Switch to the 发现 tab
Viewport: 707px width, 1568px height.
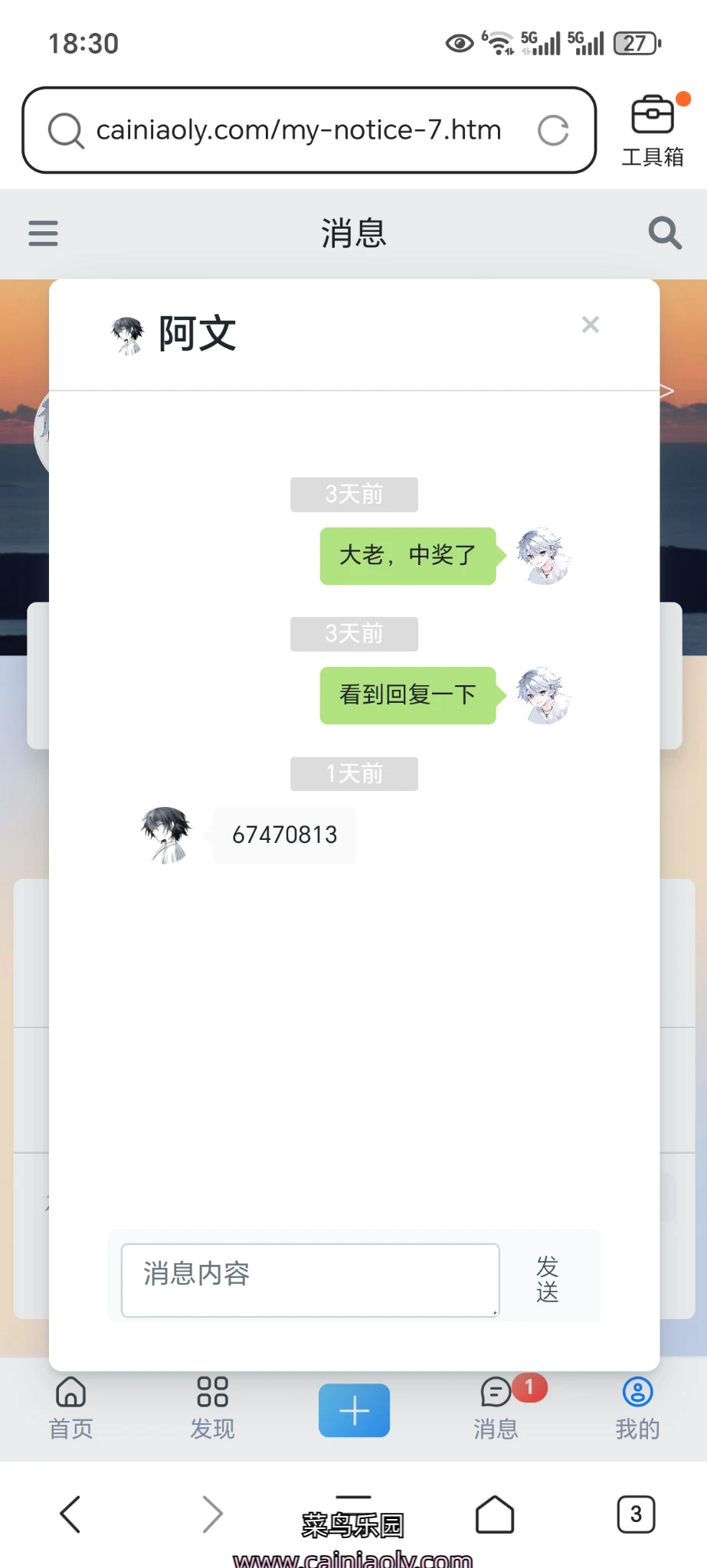pyautogui.click(x=212, y=1407)
